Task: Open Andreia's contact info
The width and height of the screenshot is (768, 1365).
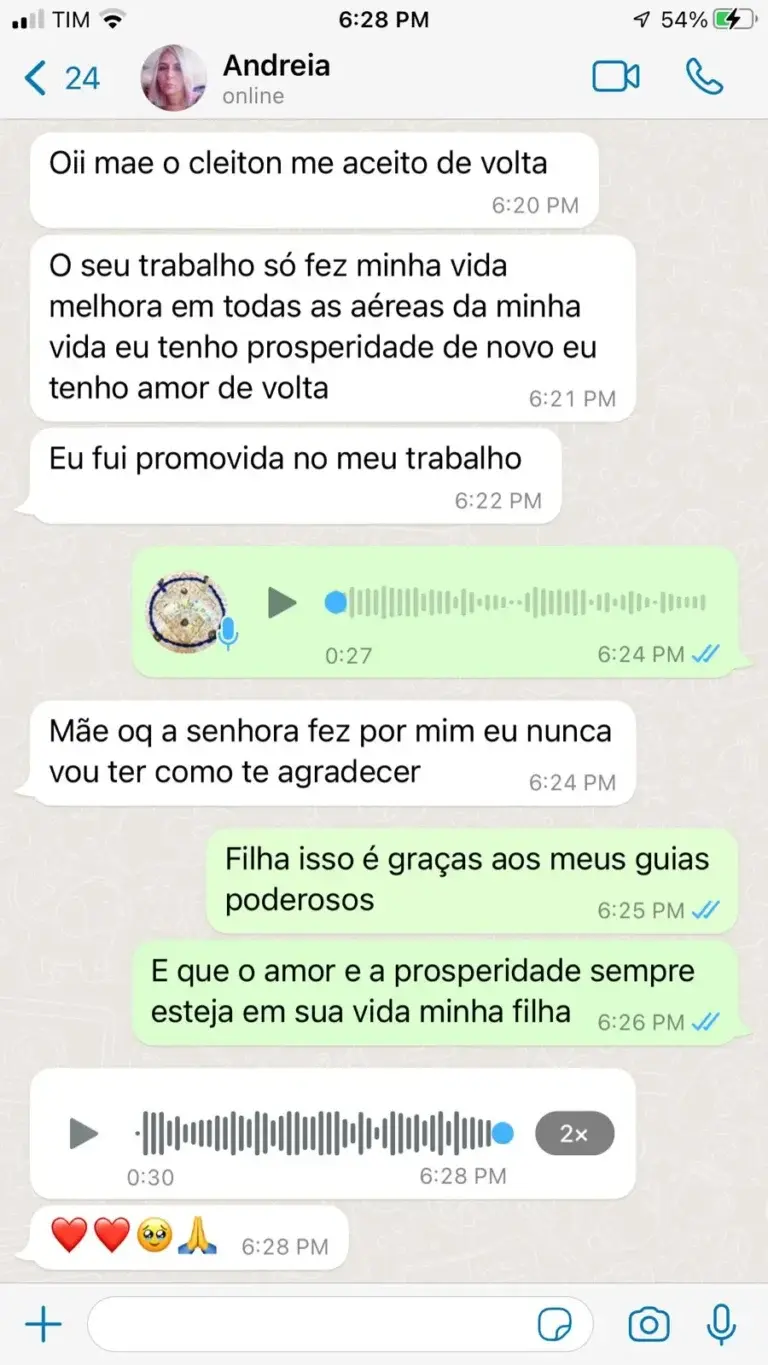Action: (x=276, y=78)
